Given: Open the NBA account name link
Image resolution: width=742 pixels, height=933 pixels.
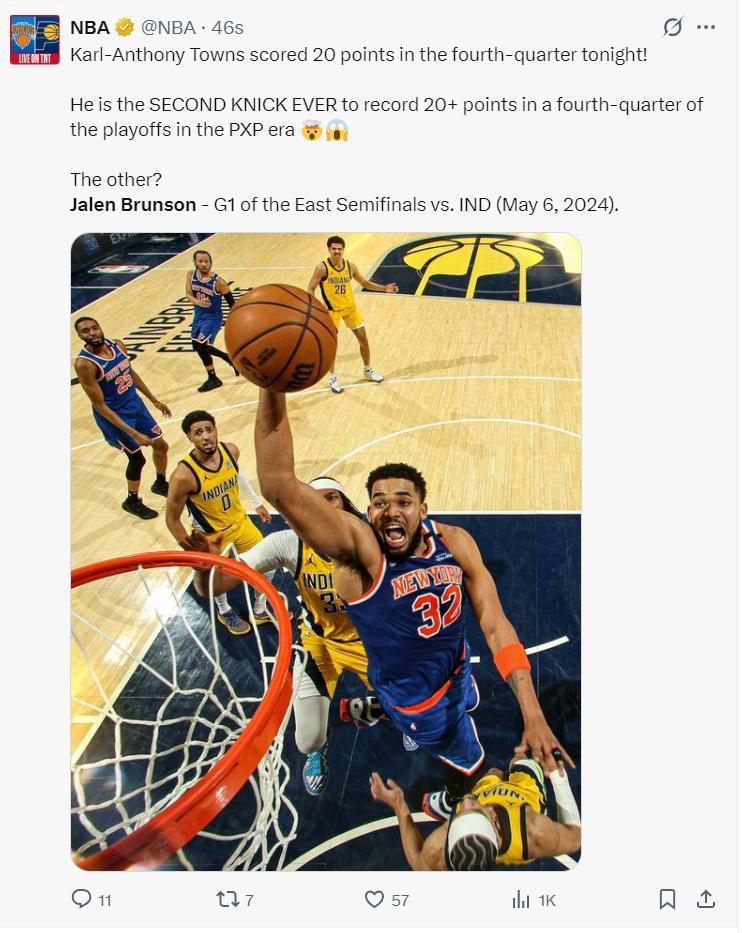Looking at the screenshot, I should point(90,27).
